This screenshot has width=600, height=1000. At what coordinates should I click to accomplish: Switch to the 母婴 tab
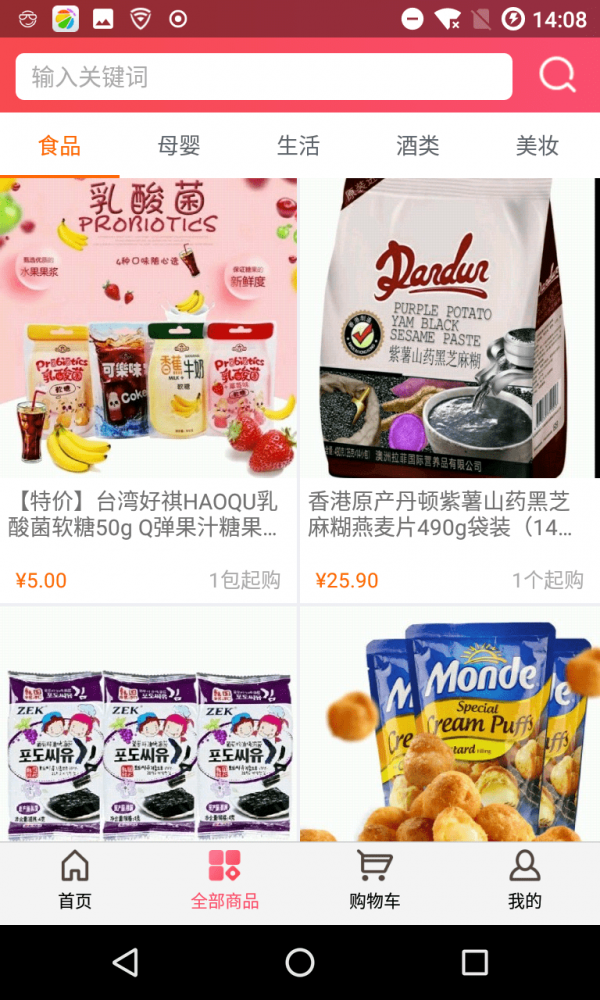pos(179,146)
